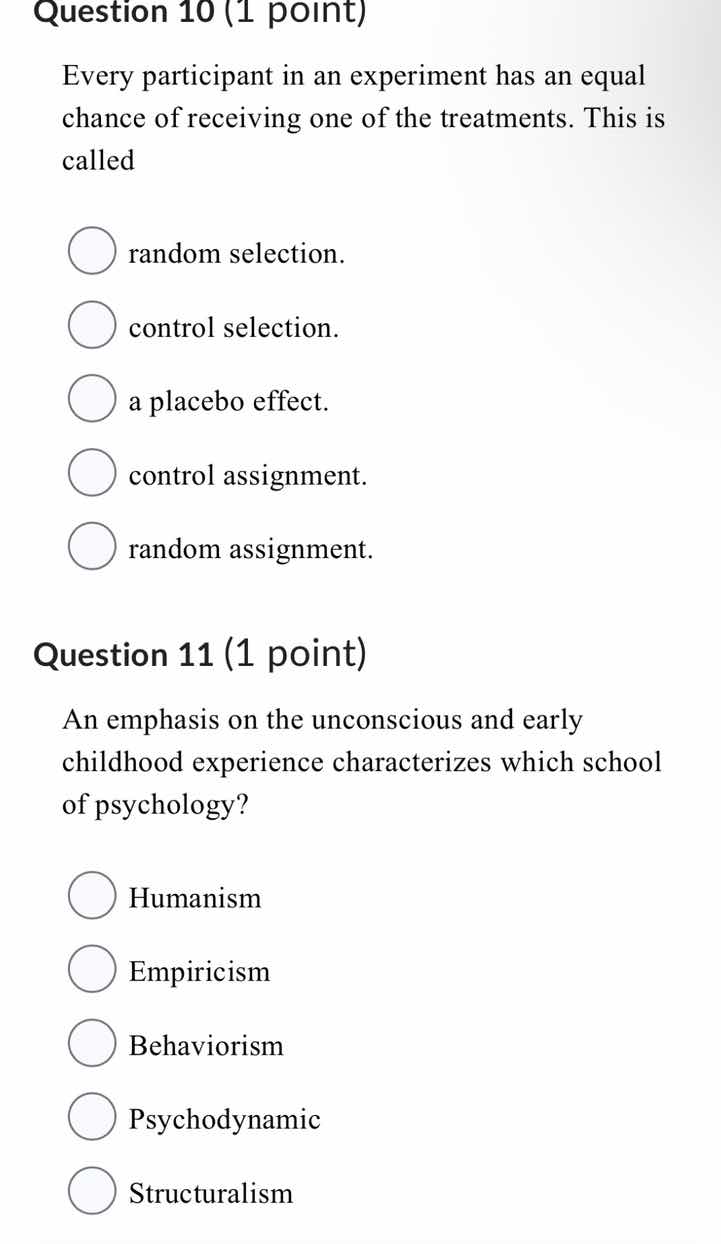Select the "Structuralism" answer option
Viewport: 721px width, 1244px height.
pyautogui.click(x=91, y=1191)
